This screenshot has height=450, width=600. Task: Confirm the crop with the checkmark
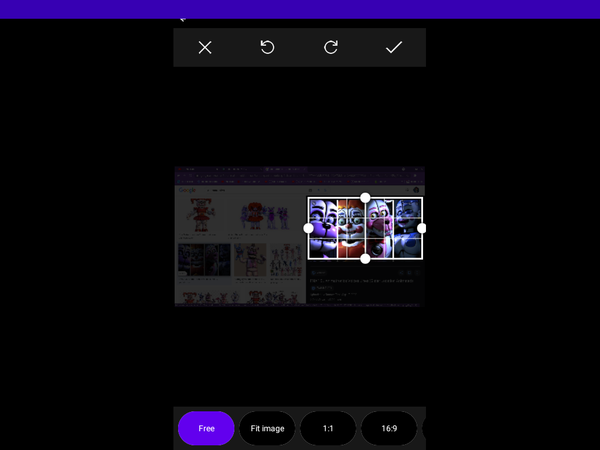pos(394,47)
